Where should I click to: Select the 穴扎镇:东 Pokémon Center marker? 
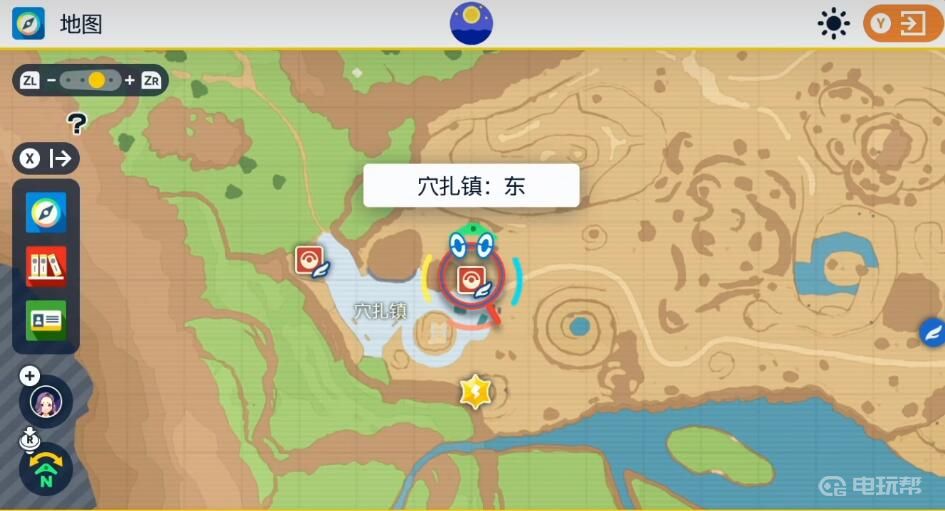(471, 279)
